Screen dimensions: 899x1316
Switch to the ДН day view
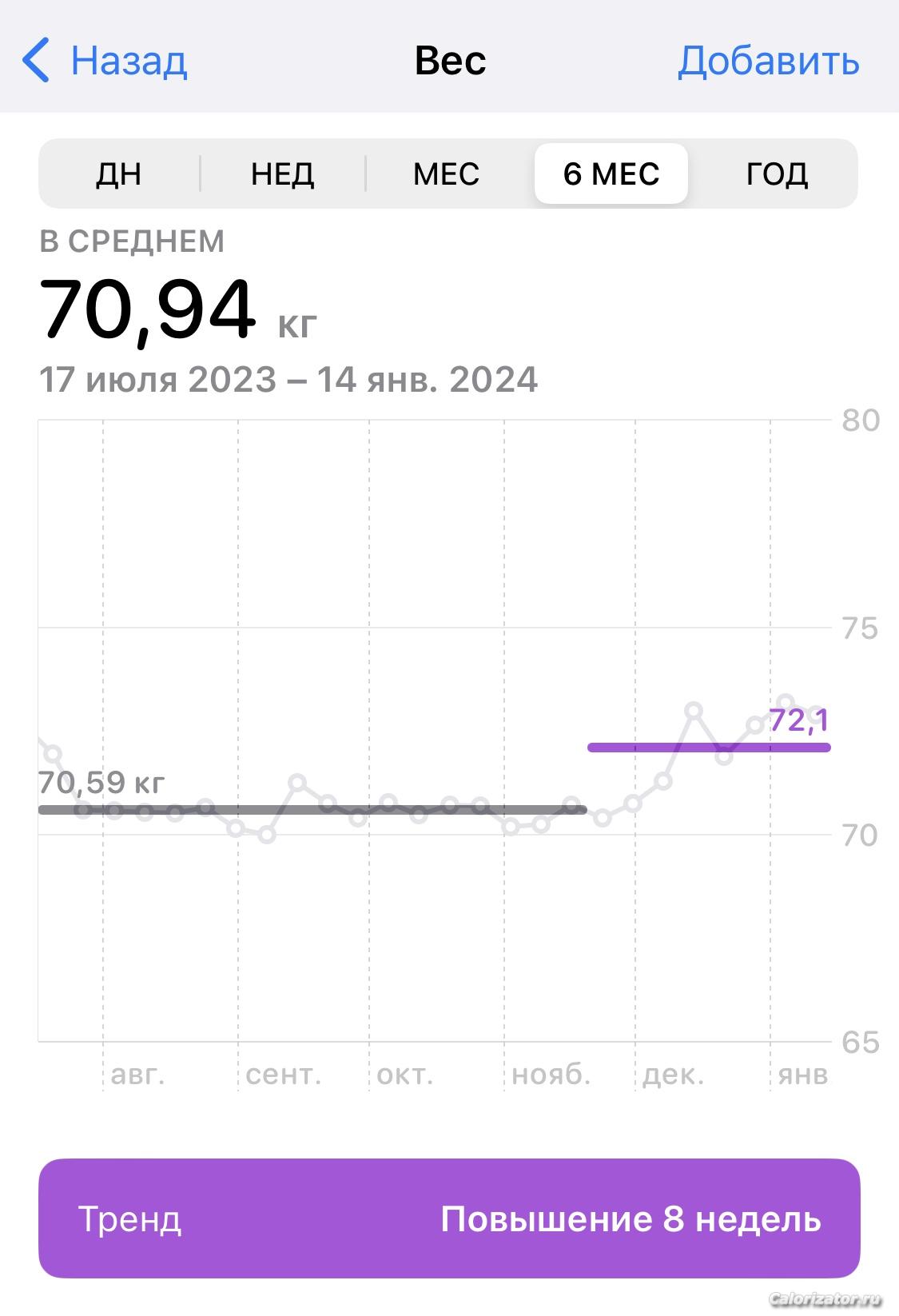(118, 173)
